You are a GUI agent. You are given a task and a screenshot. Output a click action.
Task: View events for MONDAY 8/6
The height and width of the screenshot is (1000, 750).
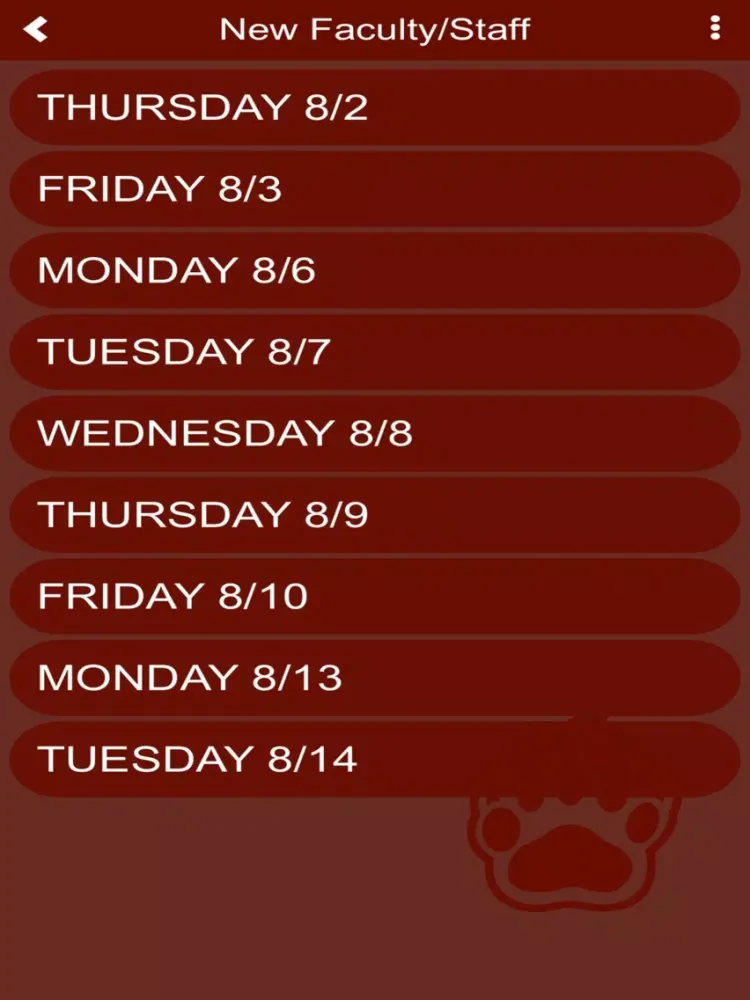[375, 271]
